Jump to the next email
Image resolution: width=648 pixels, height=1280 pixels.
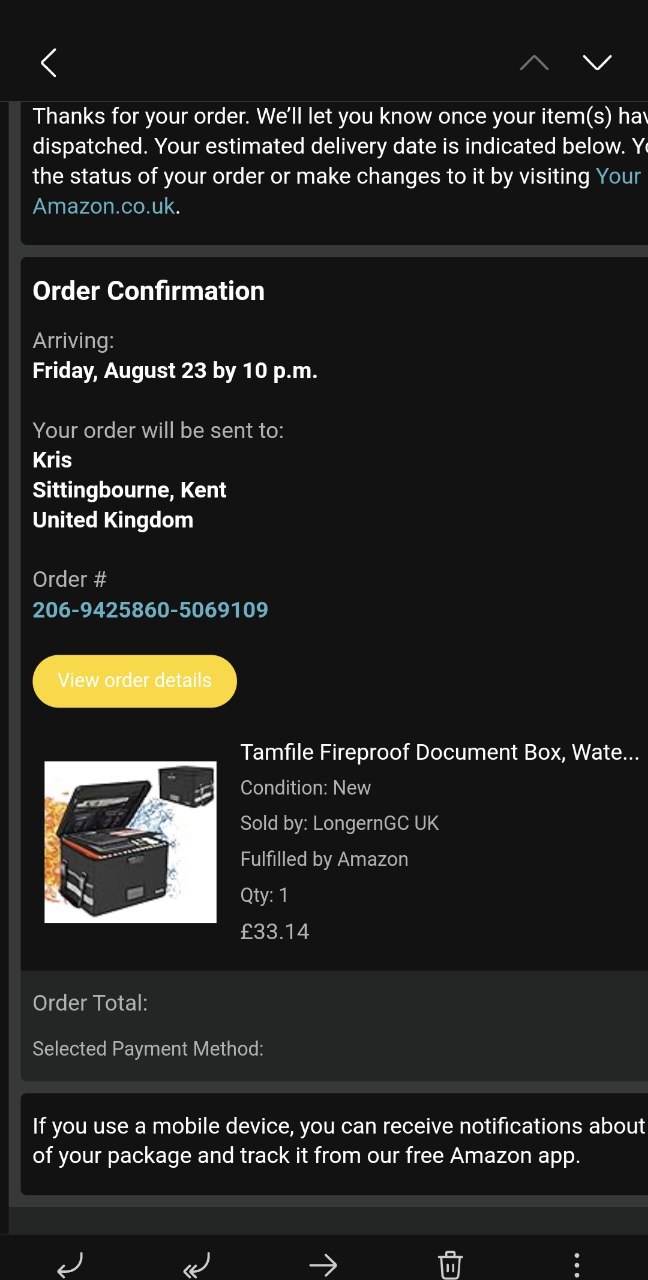[x=597, y=63]
